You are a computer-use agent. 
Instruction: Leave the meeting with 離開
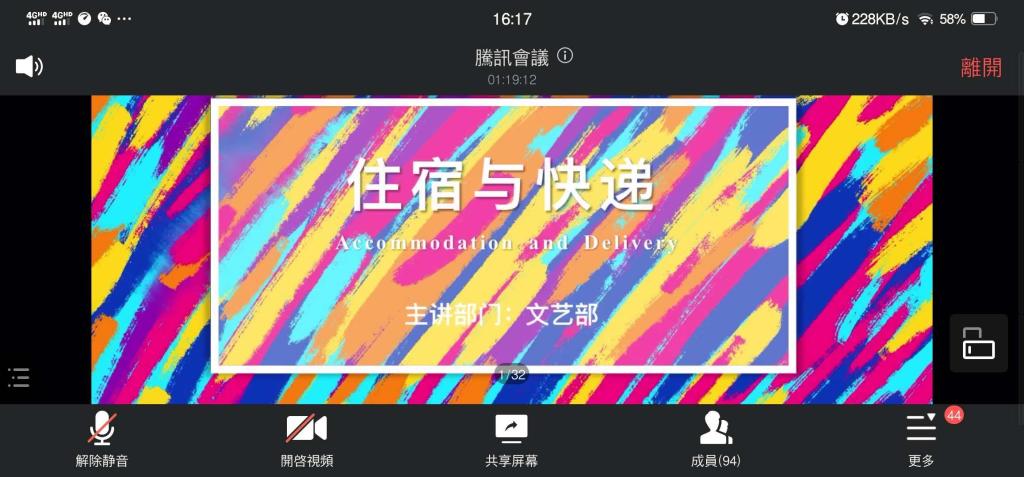click(x=980, y=67)
